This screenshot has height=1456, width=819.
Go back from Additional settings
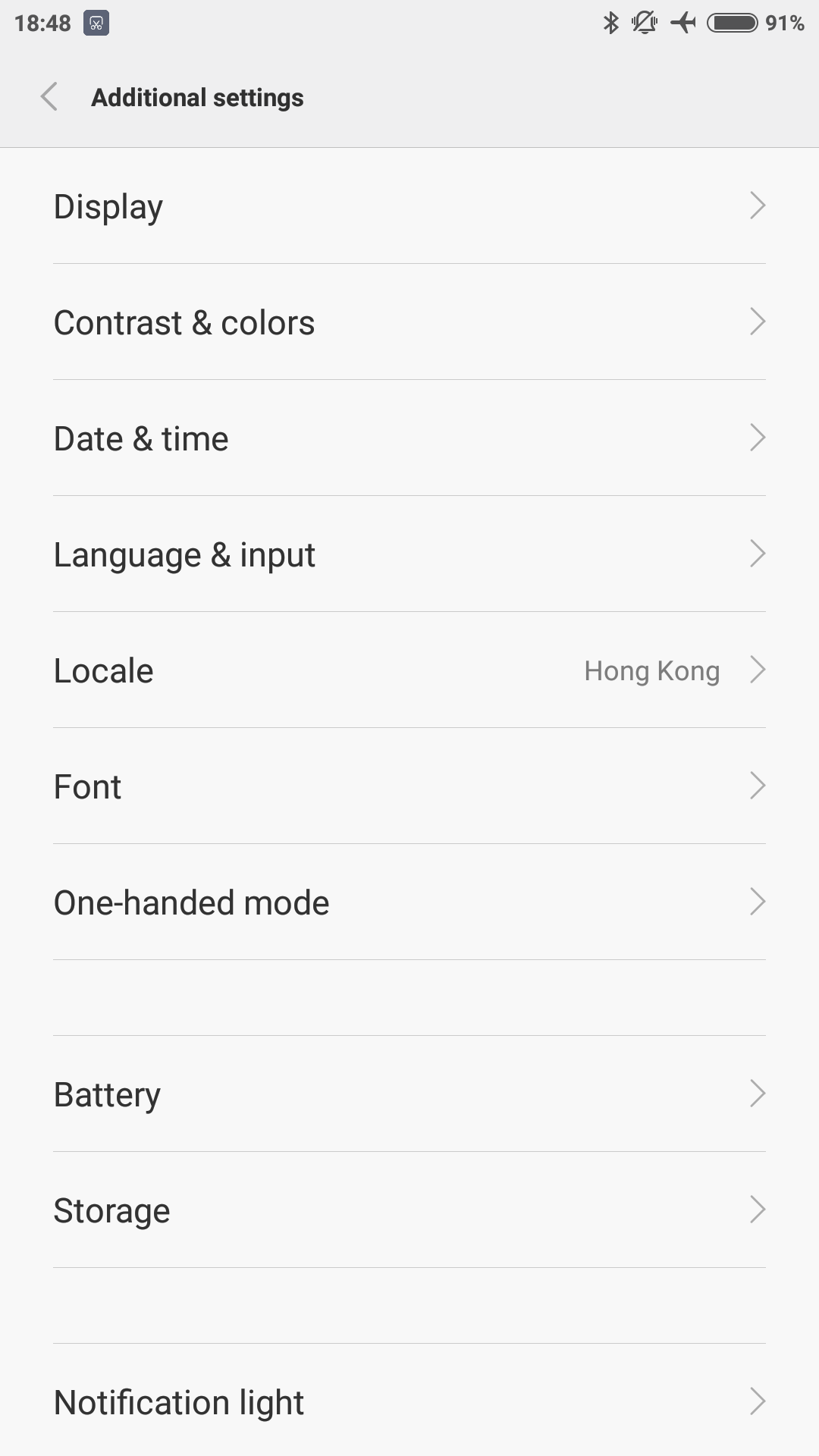coord(49,97)
